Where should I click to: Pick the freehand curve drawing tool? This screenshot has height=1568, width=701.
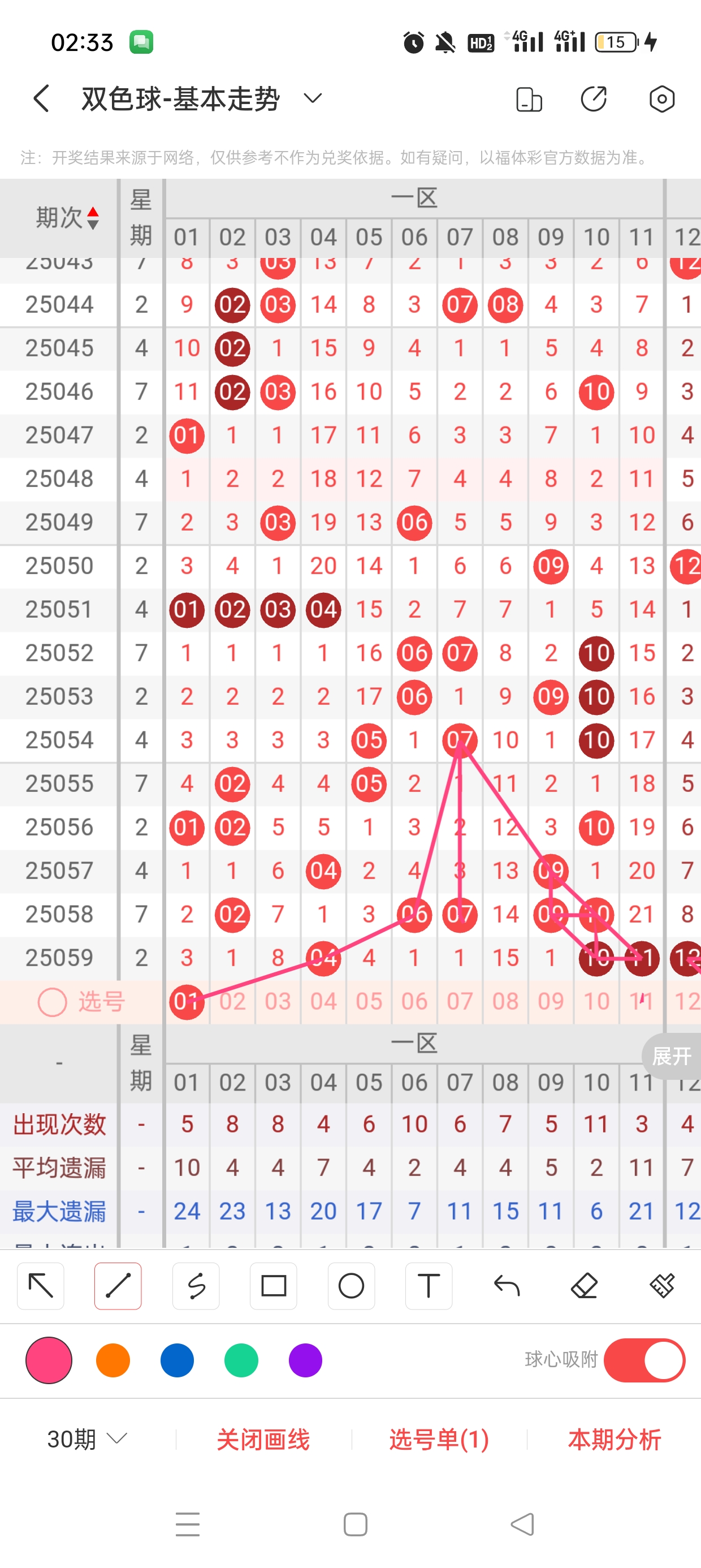pyautogui.click(x=196, y=1286)
